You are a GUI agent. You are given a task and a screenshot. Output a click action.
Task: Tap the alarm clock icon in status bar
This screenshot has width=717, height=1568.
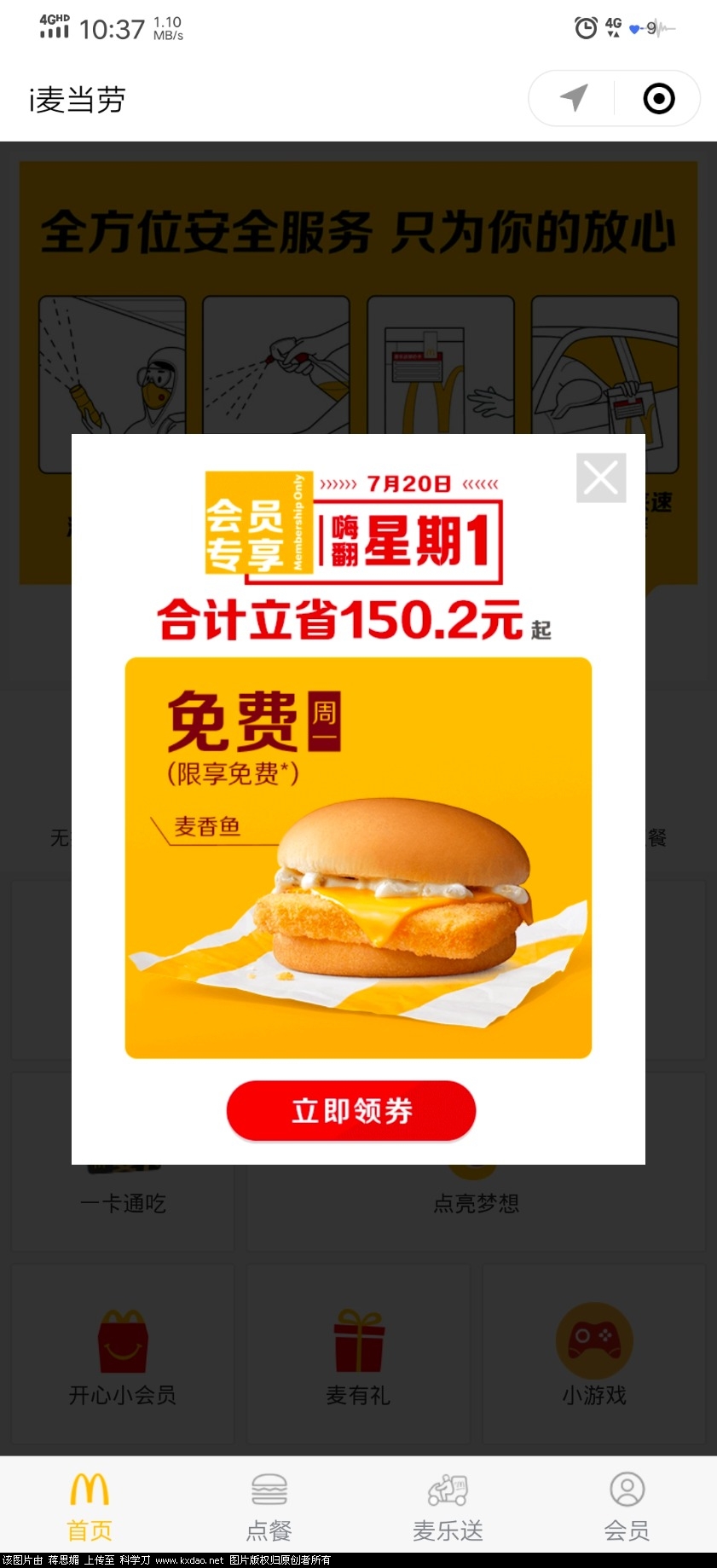coord(585,28)
